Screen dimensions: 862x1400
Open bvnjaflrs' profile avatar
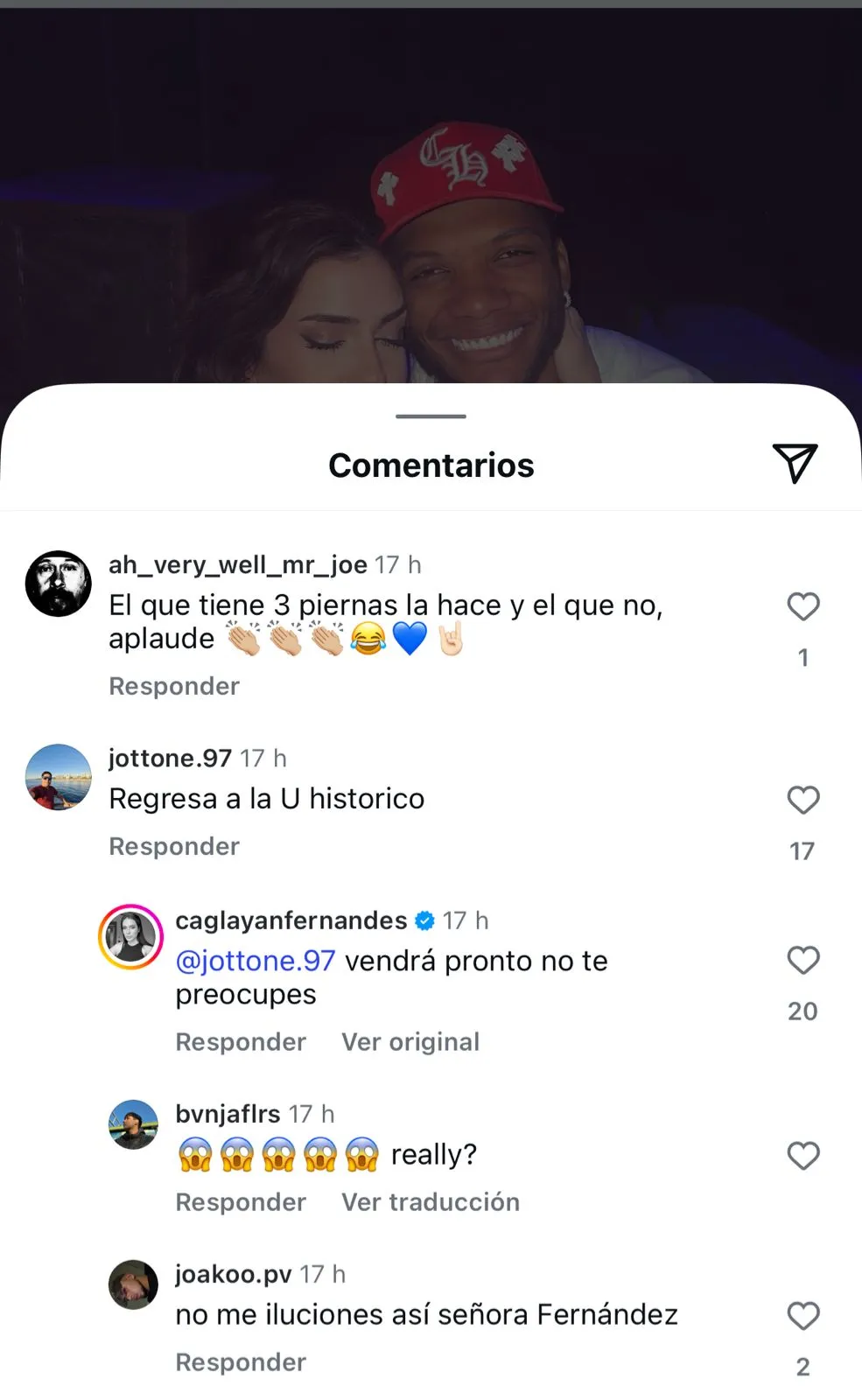tap(133, 1124)
